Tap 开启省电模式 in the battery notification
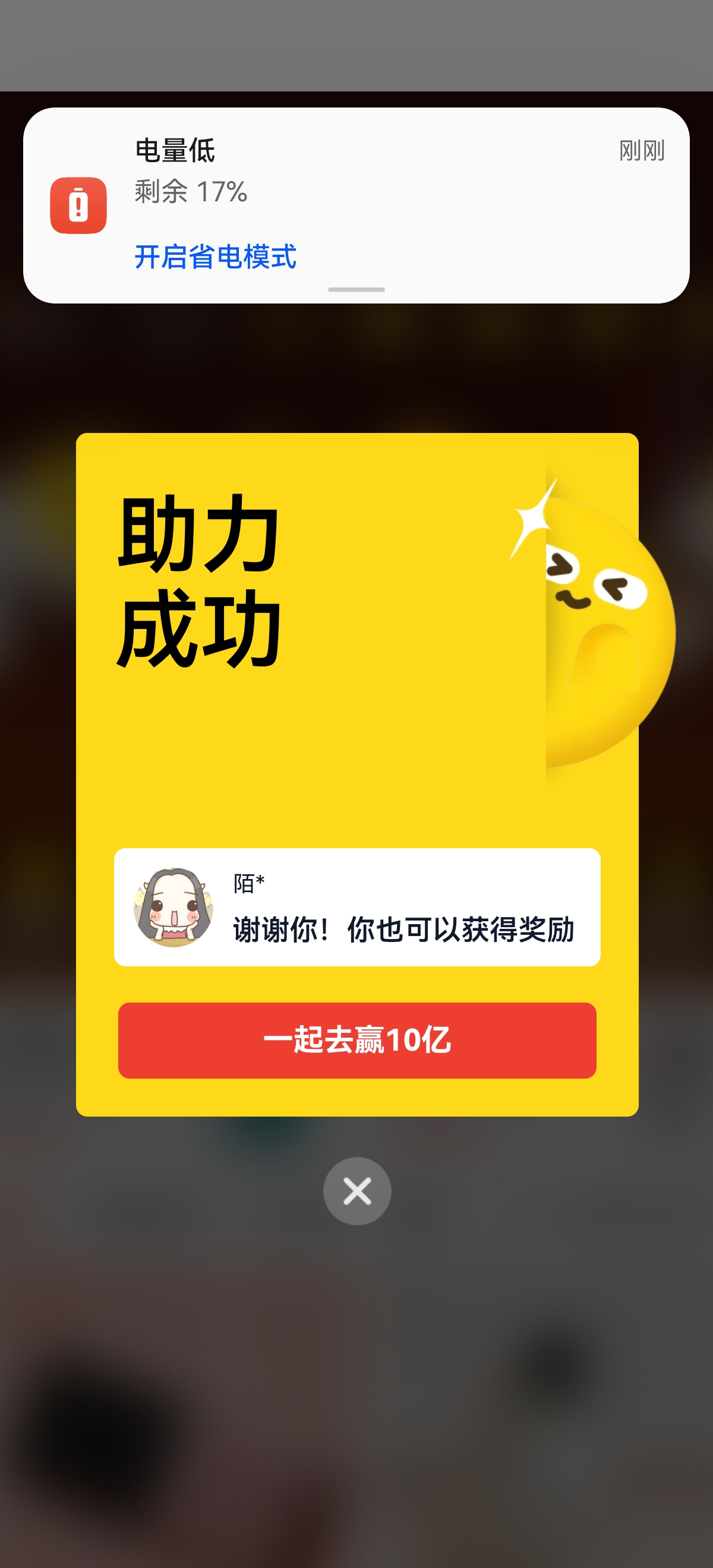 [216, 256]
